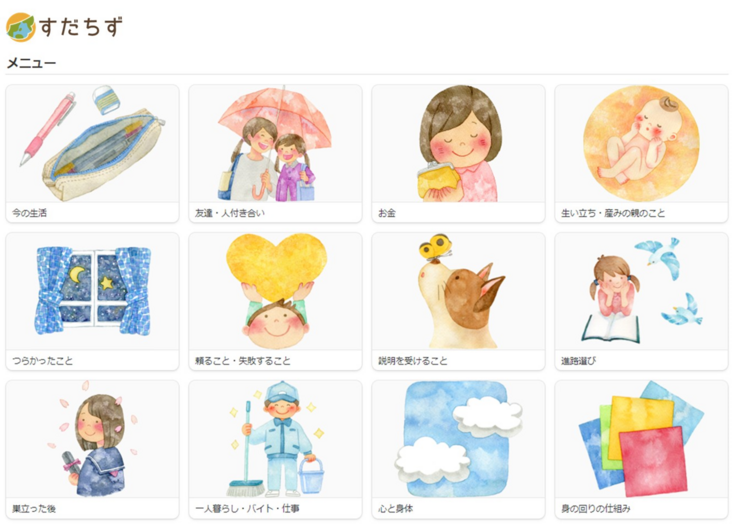Open the 頼ること・失敗すること card
Screen dimensions: 736x529
(x=275, y=301)
